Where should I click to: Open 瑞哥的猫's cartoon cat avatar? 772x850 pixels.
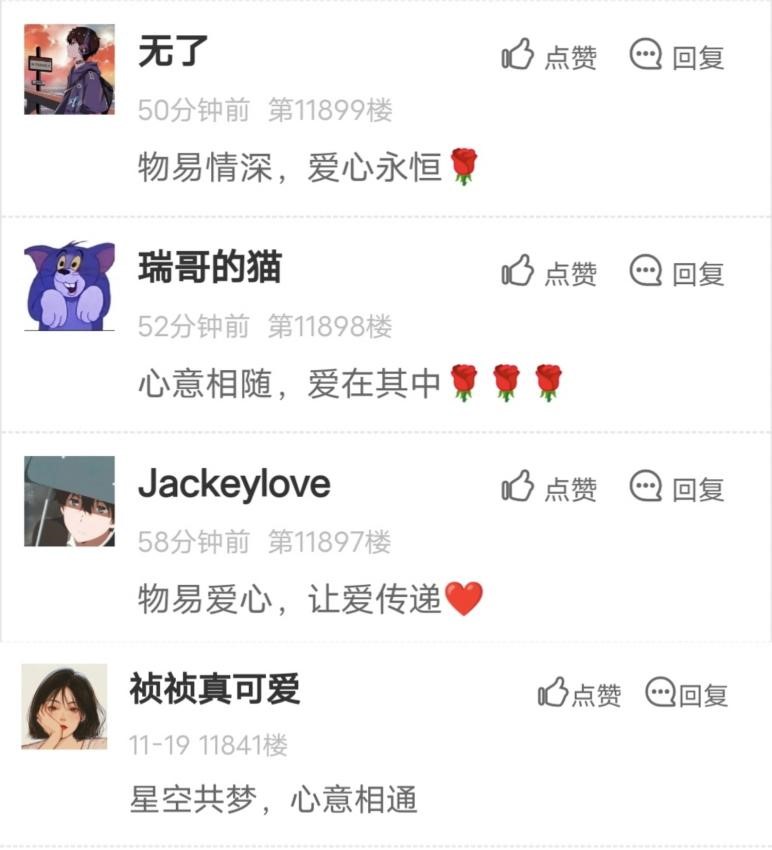[x=69, y=286]
